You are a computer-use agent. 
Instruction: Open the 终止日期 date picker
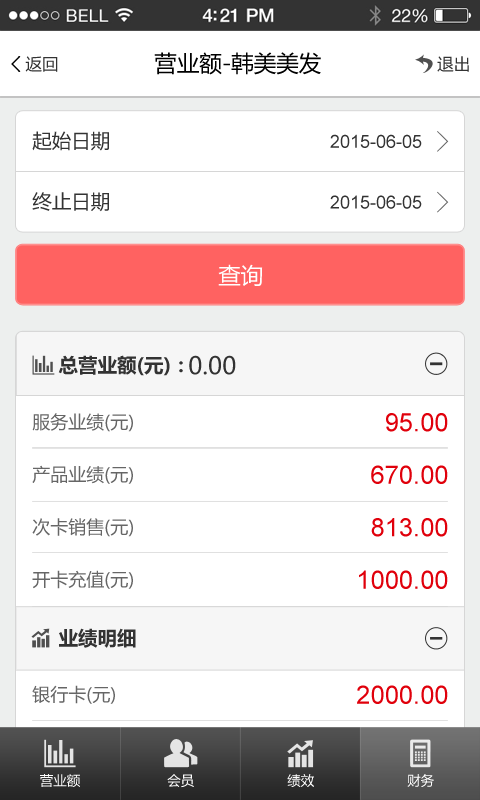(x=240, y=202)
